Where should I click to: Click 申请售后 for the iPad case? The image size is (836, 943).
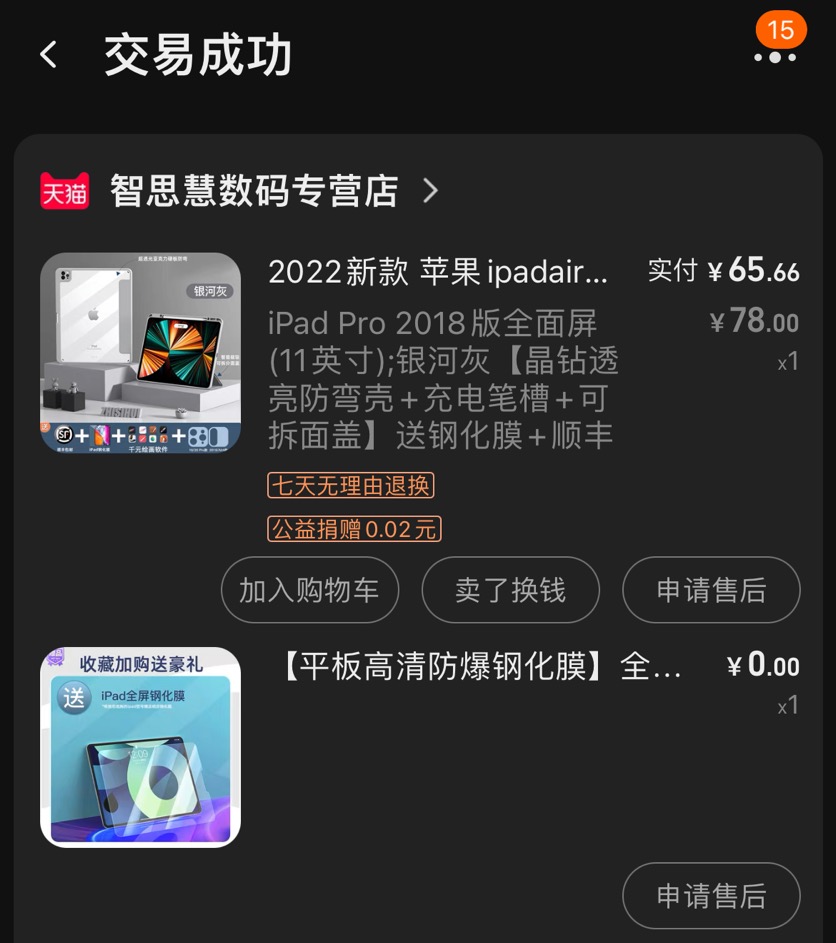point(711,591)
